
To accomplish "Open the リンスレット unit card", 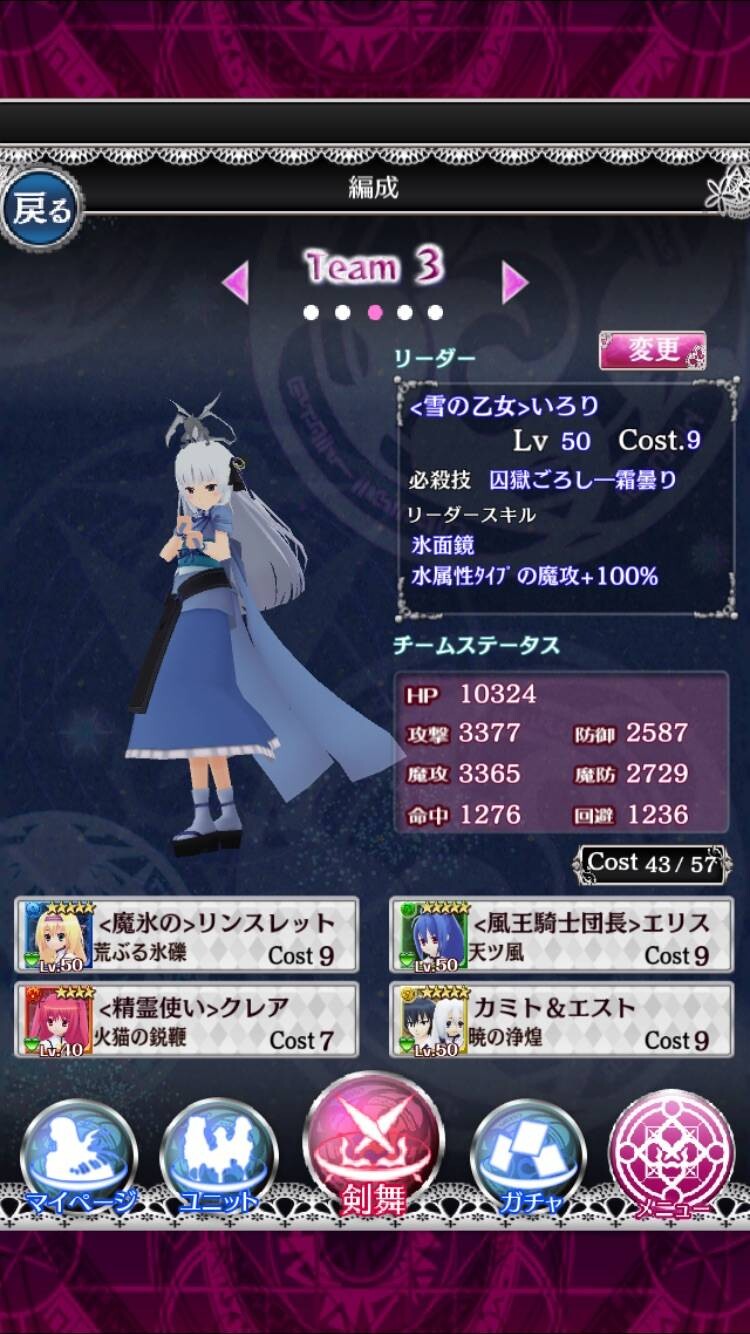I will coord(186,935).
